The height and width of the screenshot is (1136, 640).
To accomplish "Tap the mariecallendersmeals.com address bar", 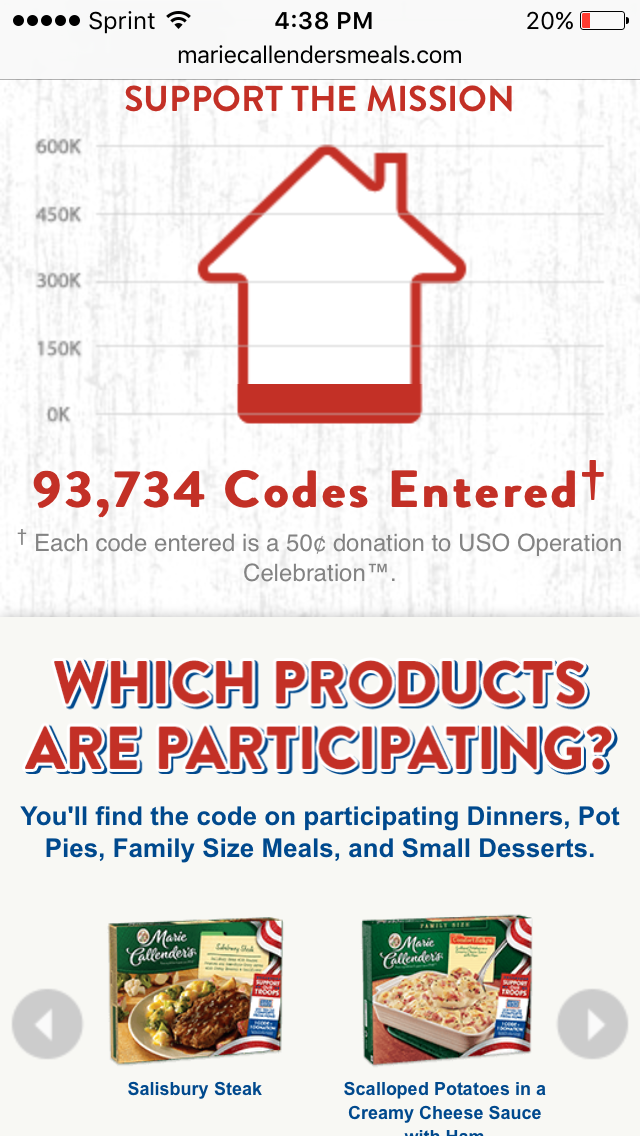I will pos(320,56).
